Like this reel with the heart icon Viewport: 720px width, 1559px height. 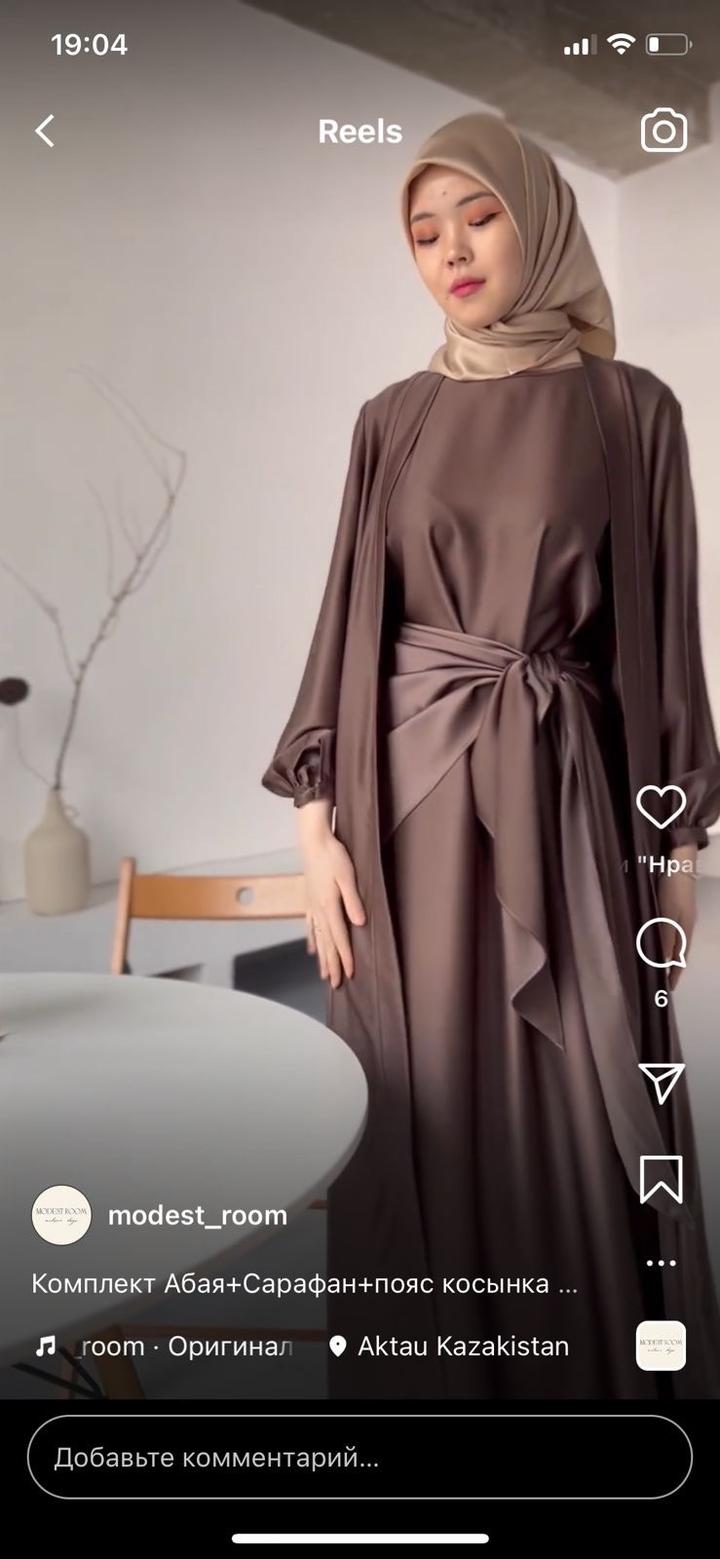coord(661,807)
